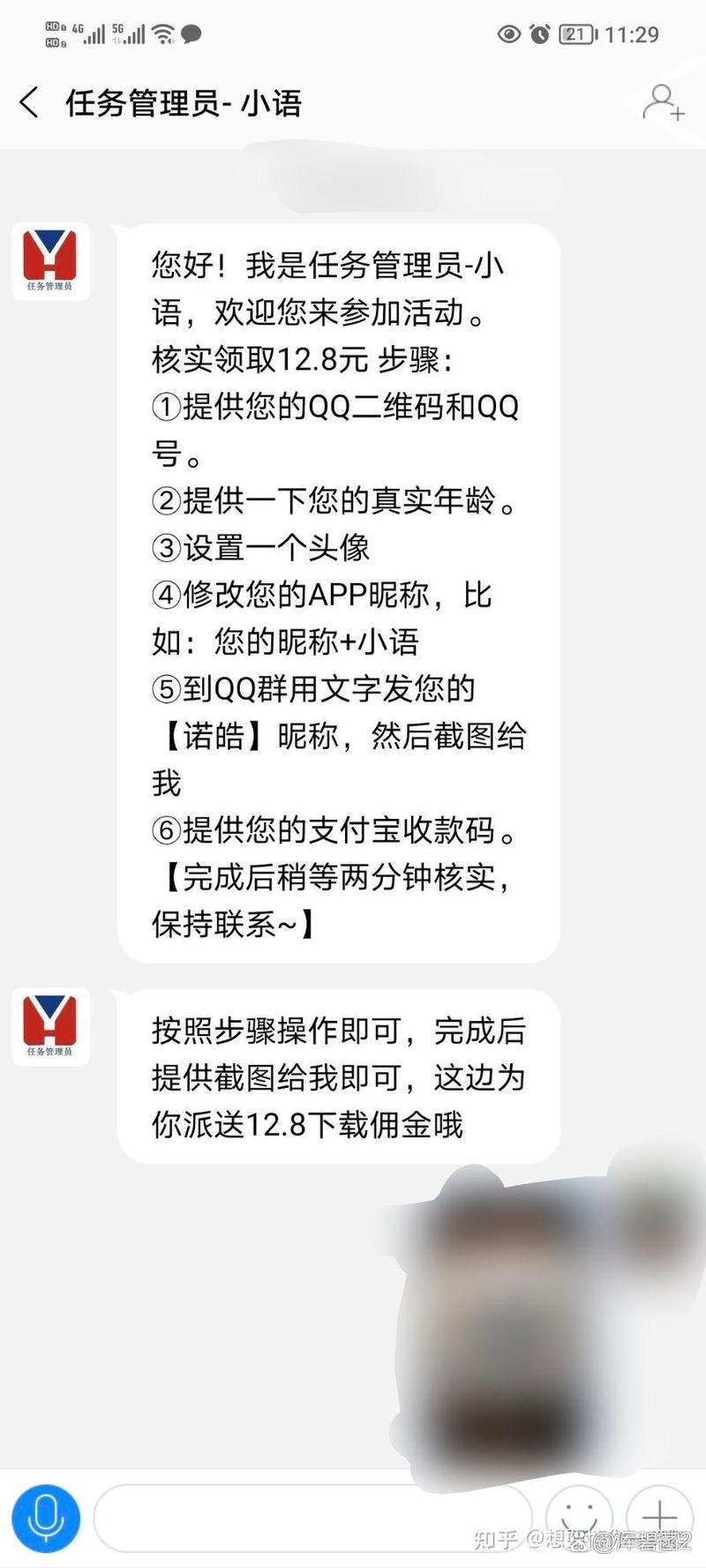The width and height of the screenshot is (706, 1568).
Task: Go back from the 任务管理员-小语 chat
Action: (30, 103)
